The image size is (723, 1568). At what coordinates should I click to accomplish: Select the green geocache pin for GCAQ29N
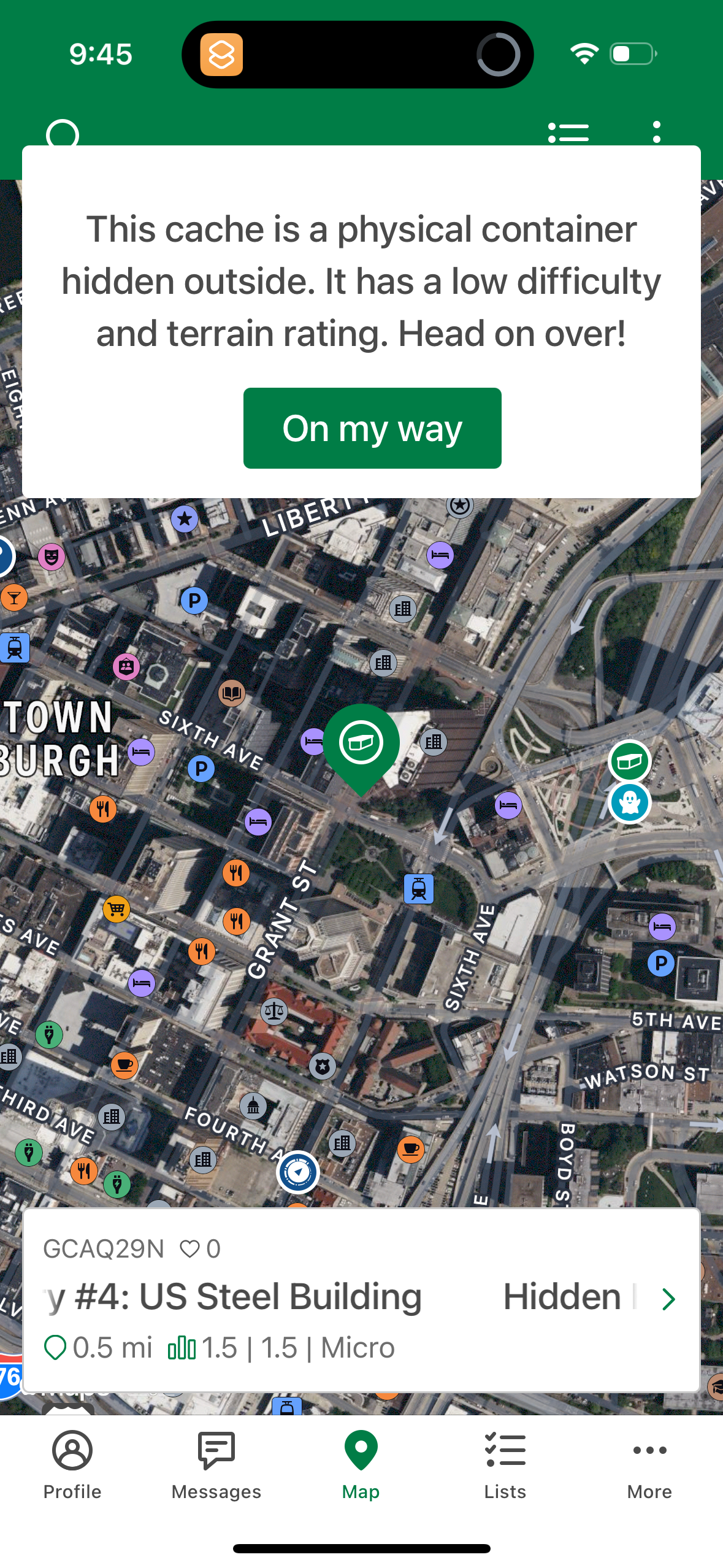[362, 742]
